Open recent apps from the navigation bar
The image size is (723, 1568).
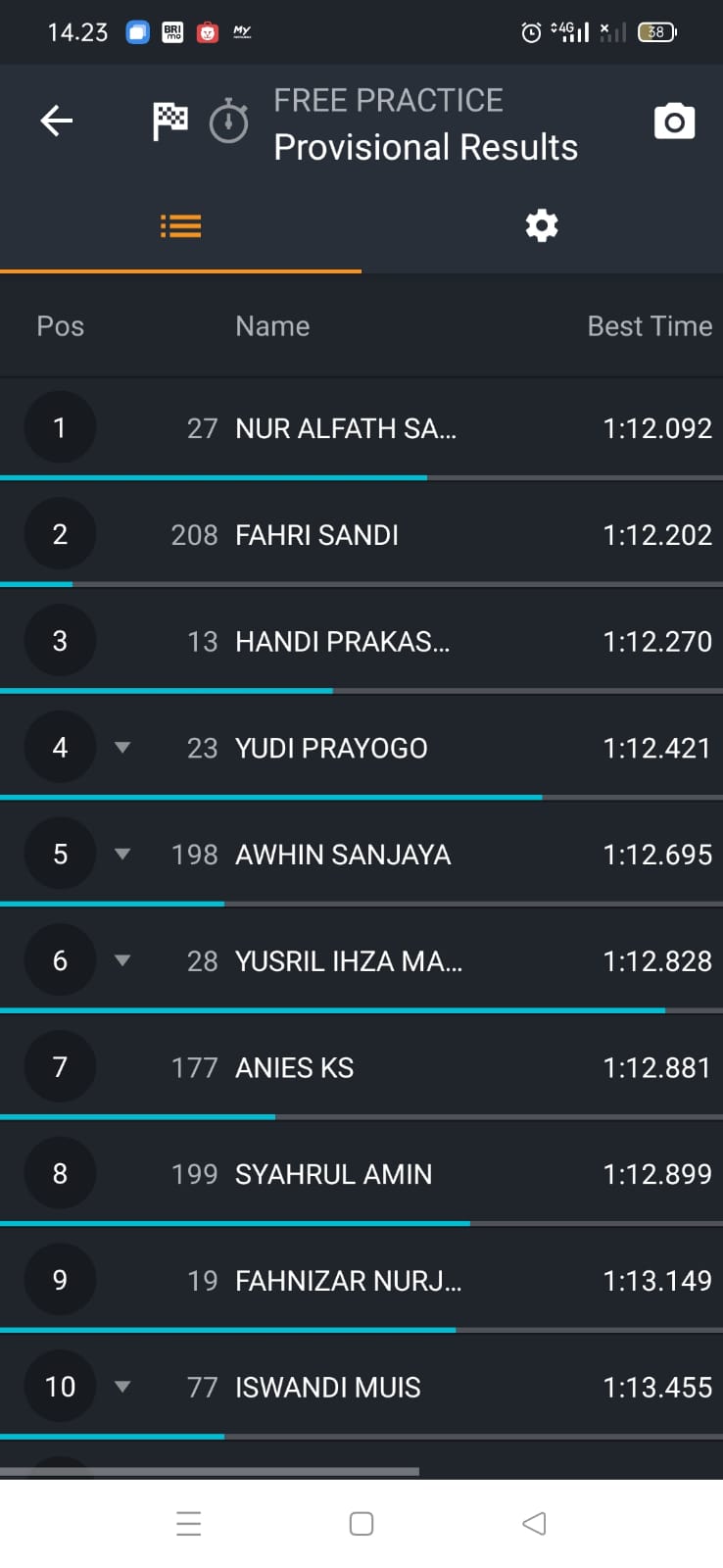pyautogui.click(x=189, y=1524)
